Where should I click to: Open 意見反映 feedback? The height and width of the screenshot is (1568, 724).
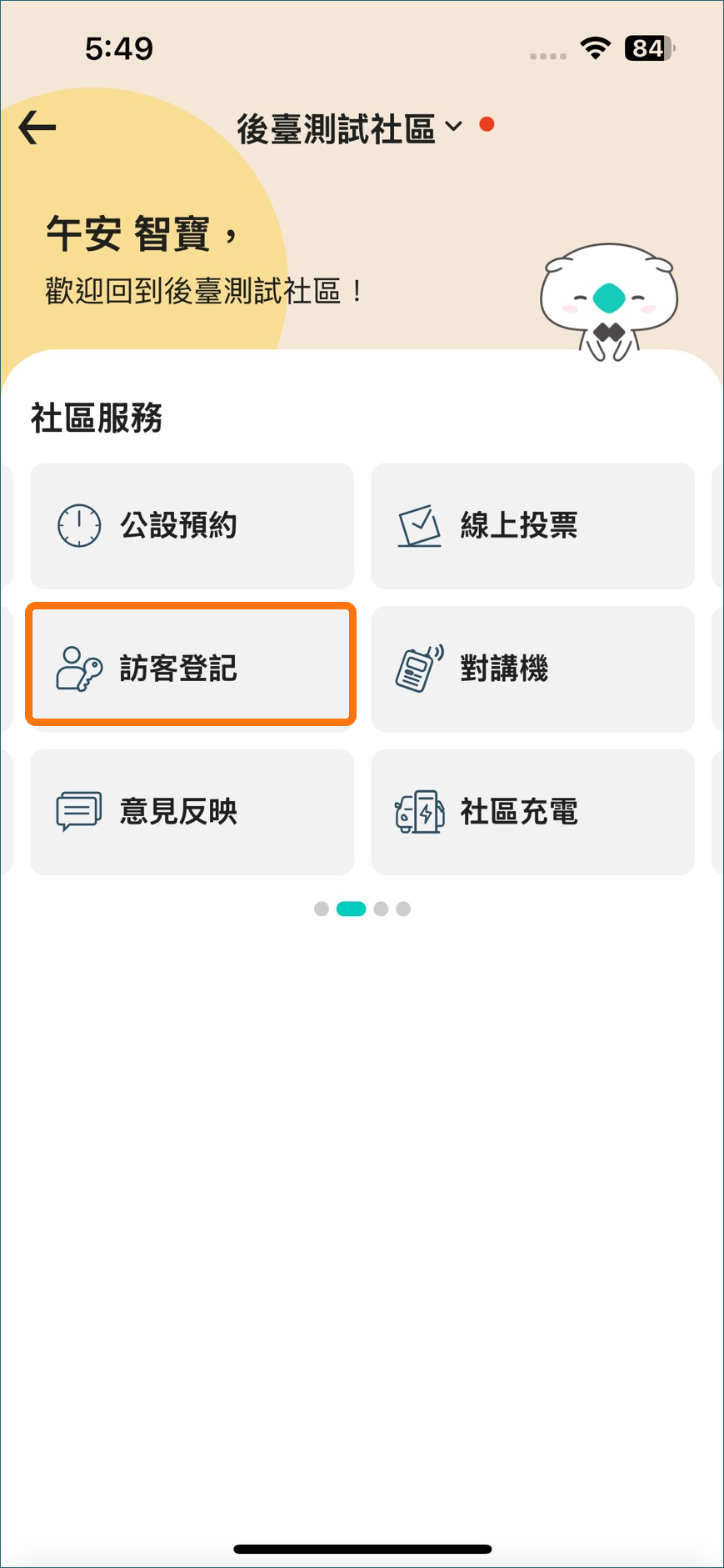pos(192,812)
